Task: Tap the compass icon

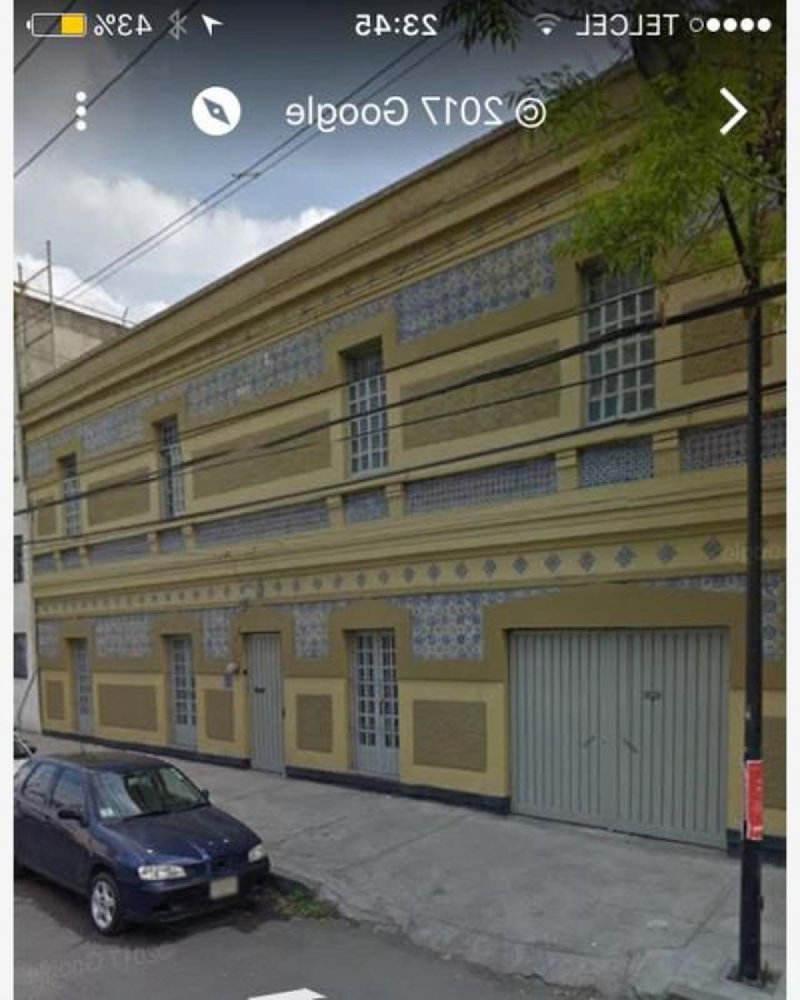Action: [216, 111]
